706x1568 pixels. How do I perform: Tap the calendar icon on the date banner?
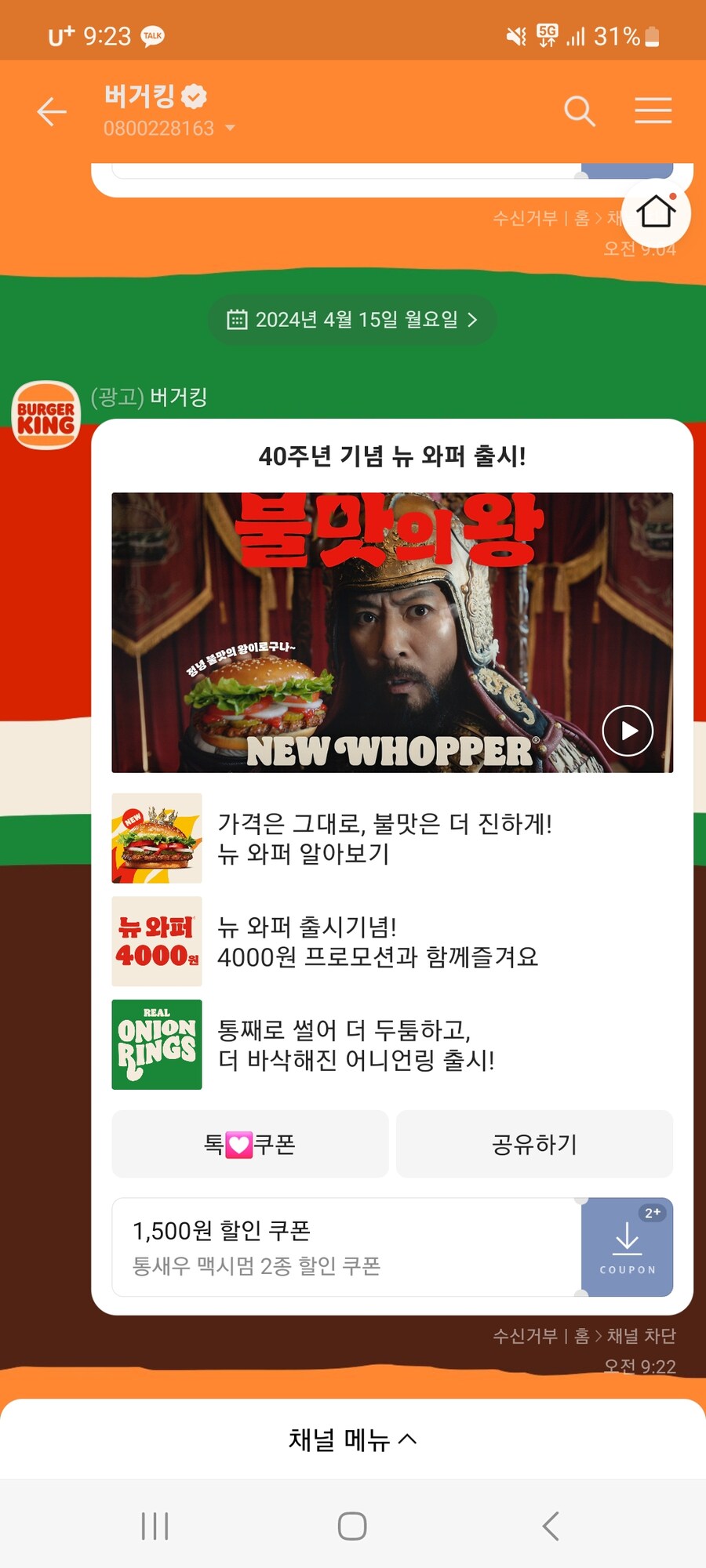tap(235, 319)
